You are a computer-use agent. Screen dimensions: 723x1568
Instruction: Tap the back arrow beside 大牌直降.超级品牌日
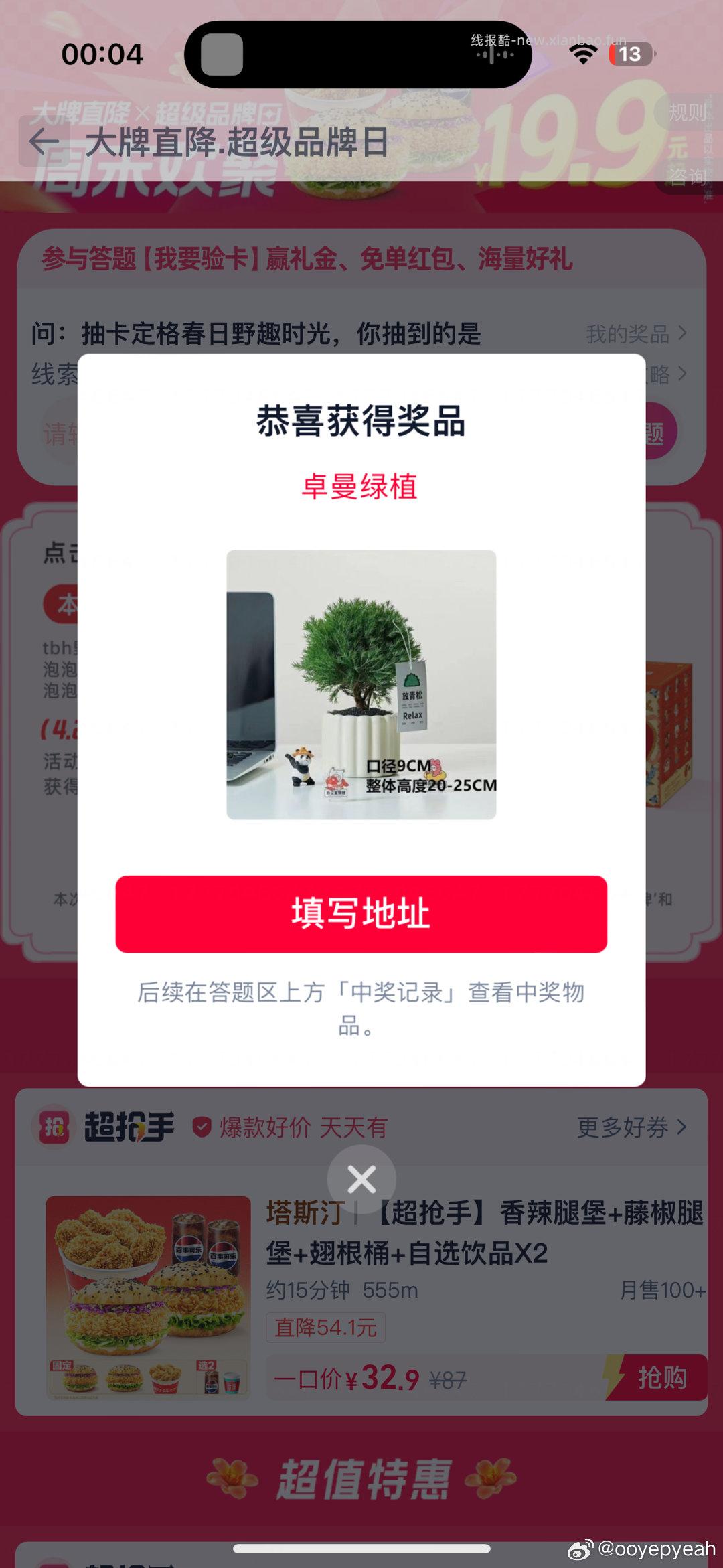point(44,140)
